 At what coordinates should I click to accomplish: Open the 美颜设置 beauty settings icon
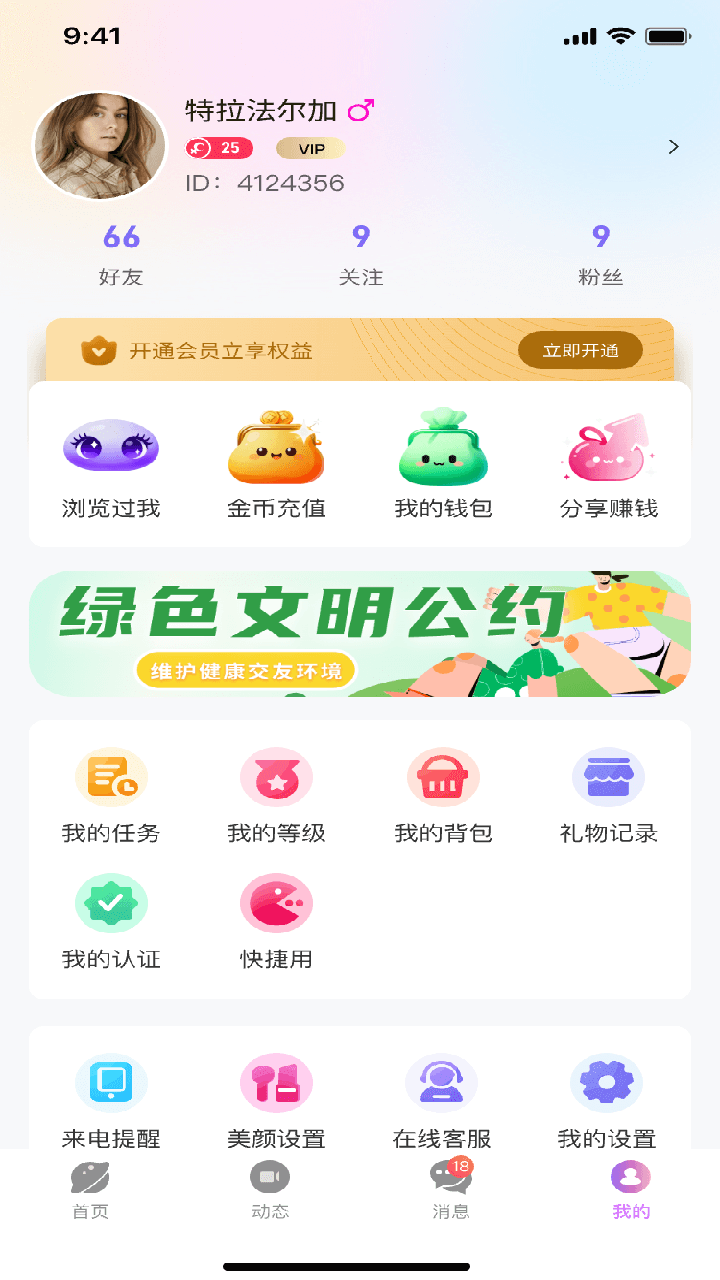coord(276,1083)
